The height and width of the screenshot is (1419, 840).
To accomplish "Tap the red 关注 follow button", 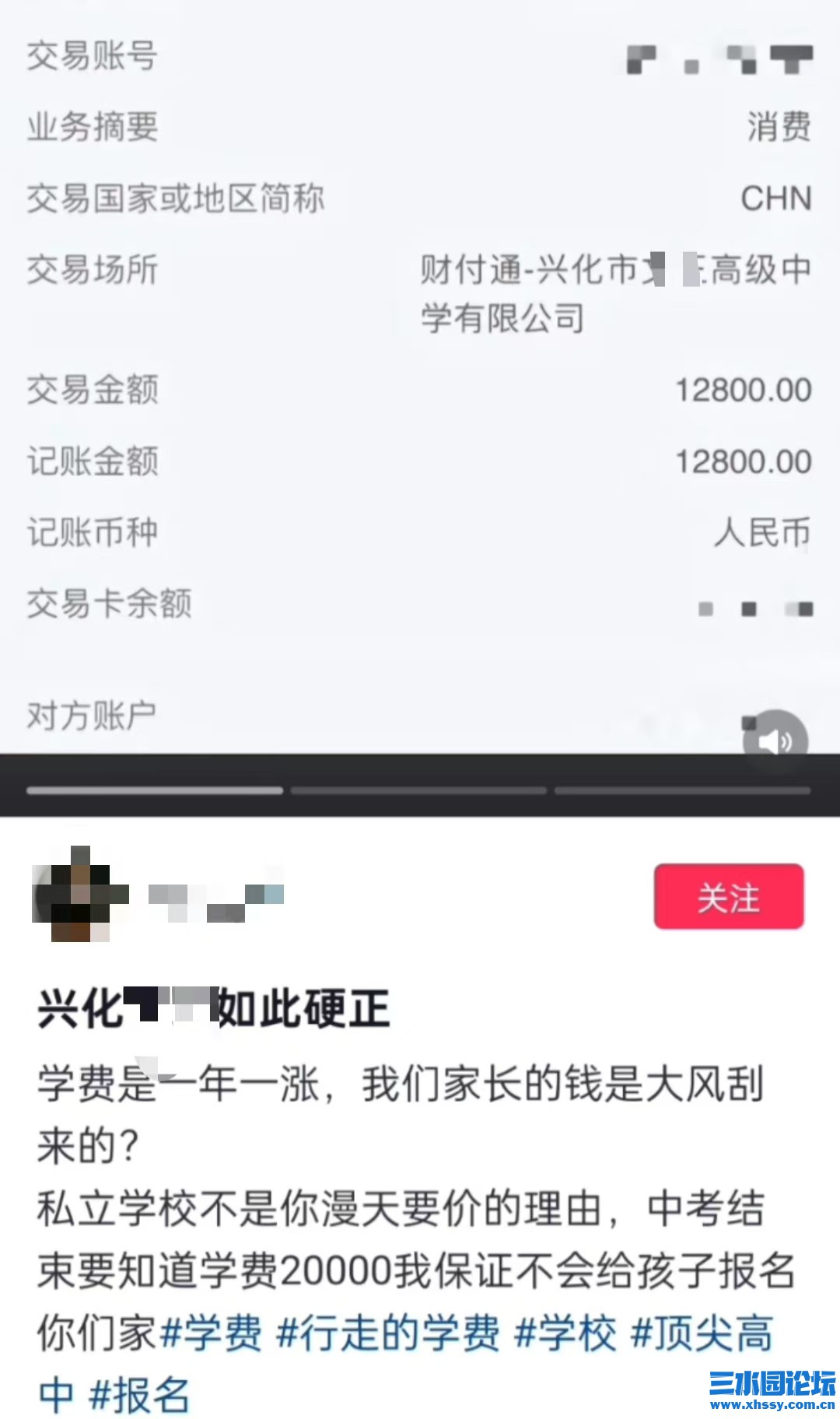I will click(x=728, y=897).
